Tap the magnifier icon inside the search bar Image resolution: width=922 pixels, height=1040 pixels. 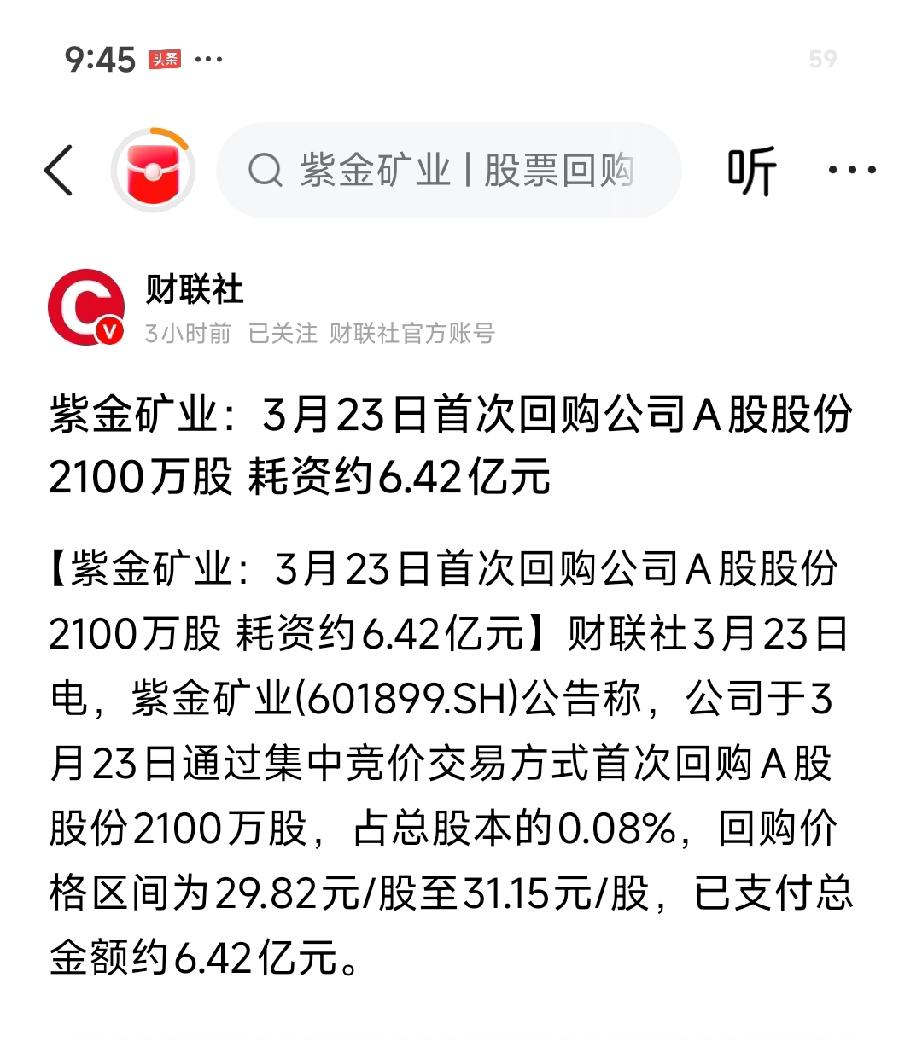pos(263,170)
